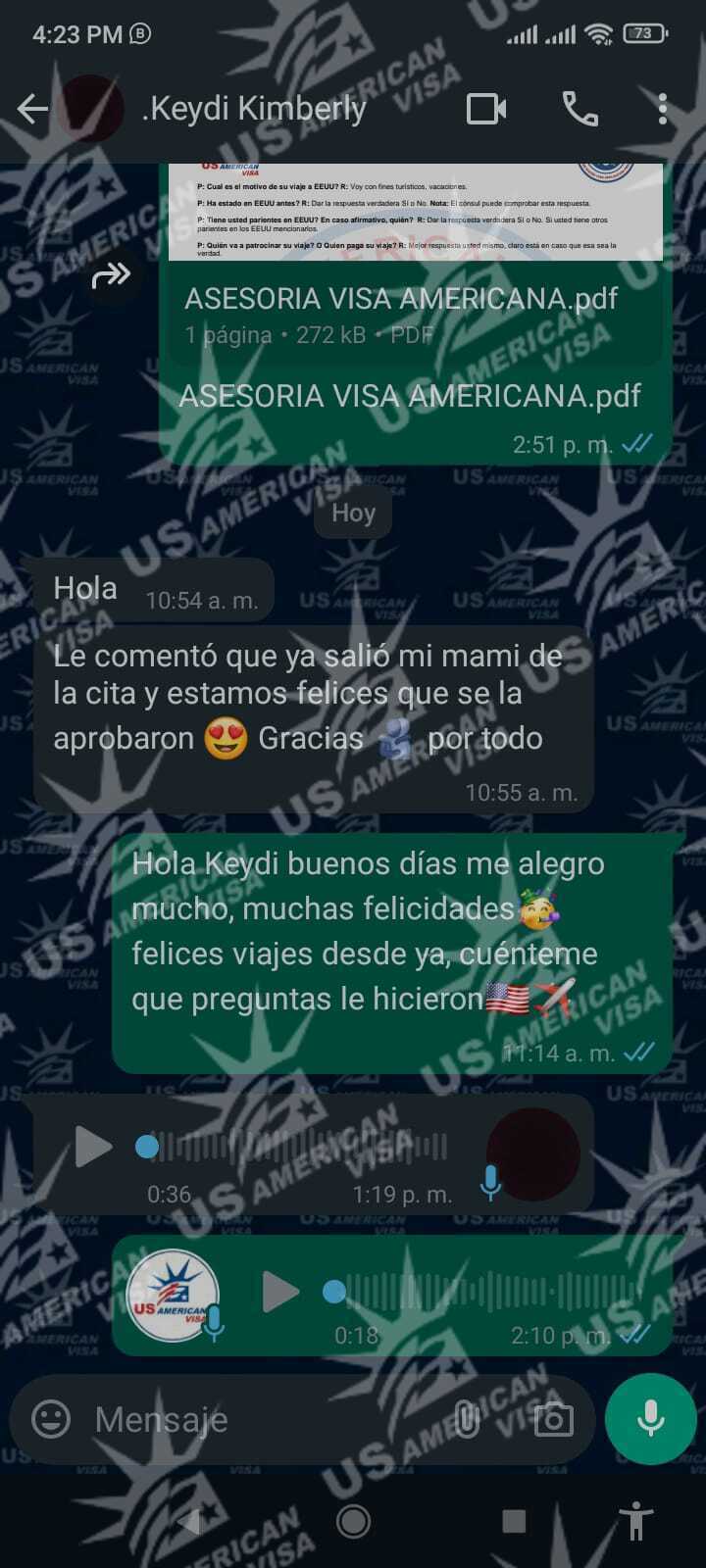706x1568 pixels.
Task: Tap the green voice record button
Action: [651, 1419]
